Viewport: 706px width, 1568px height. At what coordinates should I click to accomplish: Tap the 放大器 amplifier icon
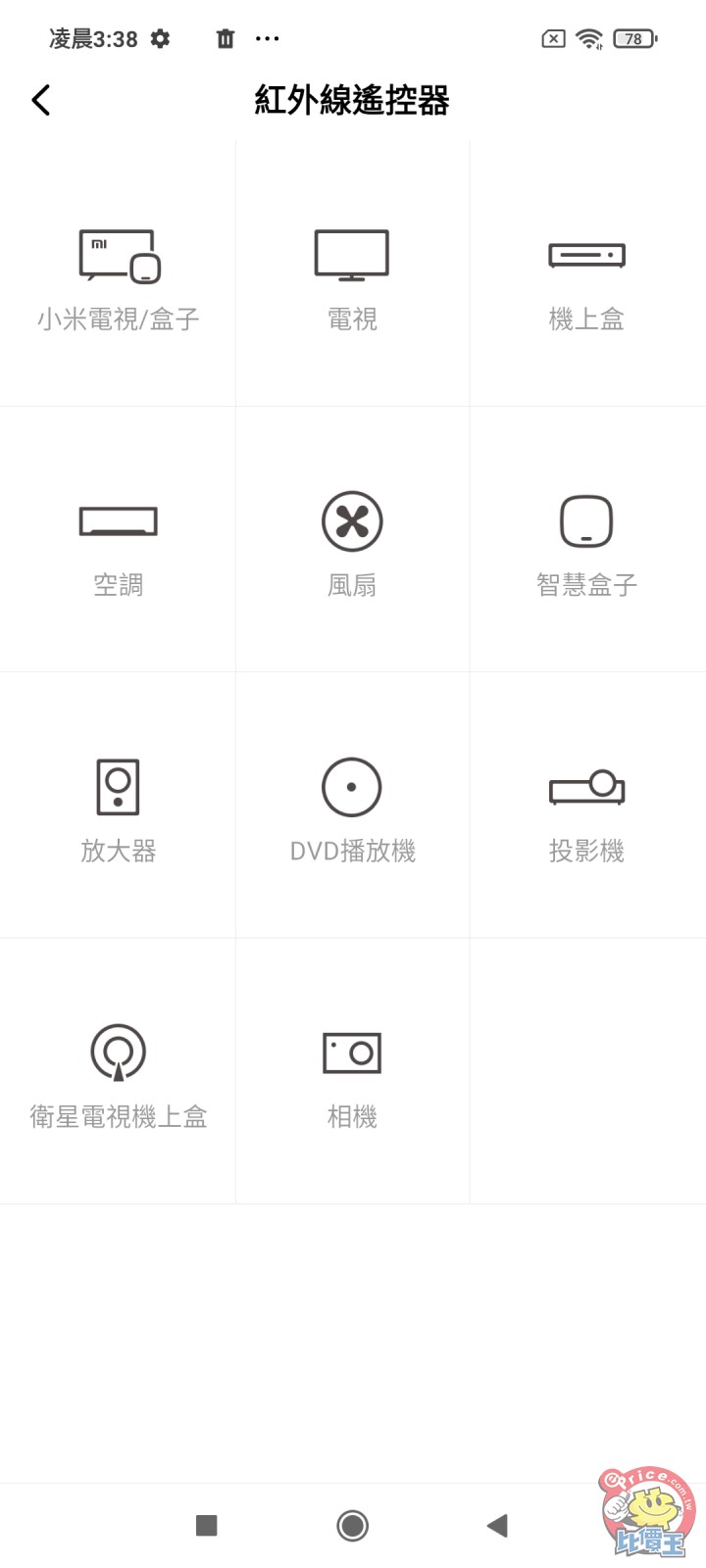(118, 786)
